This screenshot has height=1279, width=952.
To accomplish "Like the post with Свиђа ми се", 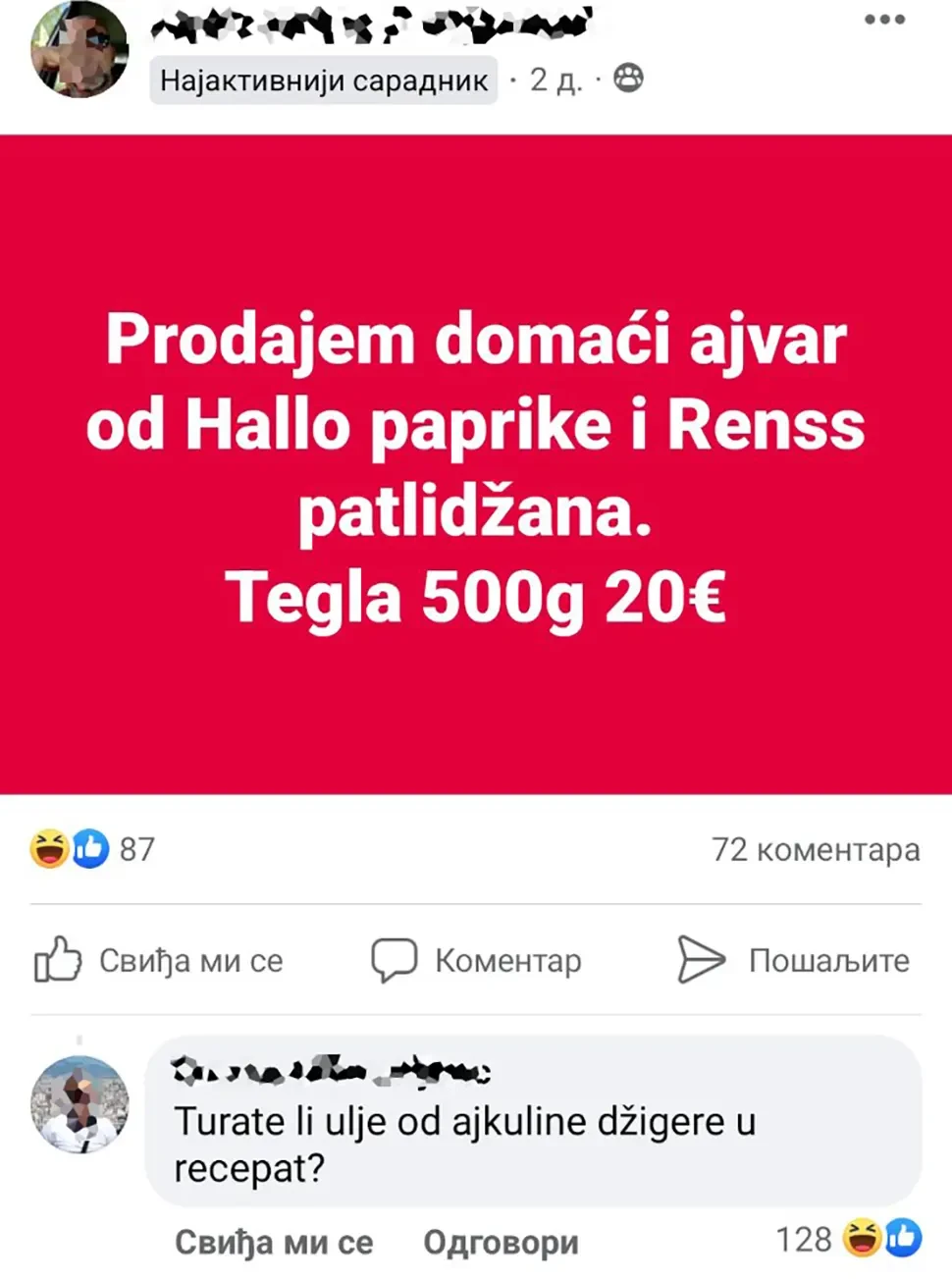I will coord(159,960).
